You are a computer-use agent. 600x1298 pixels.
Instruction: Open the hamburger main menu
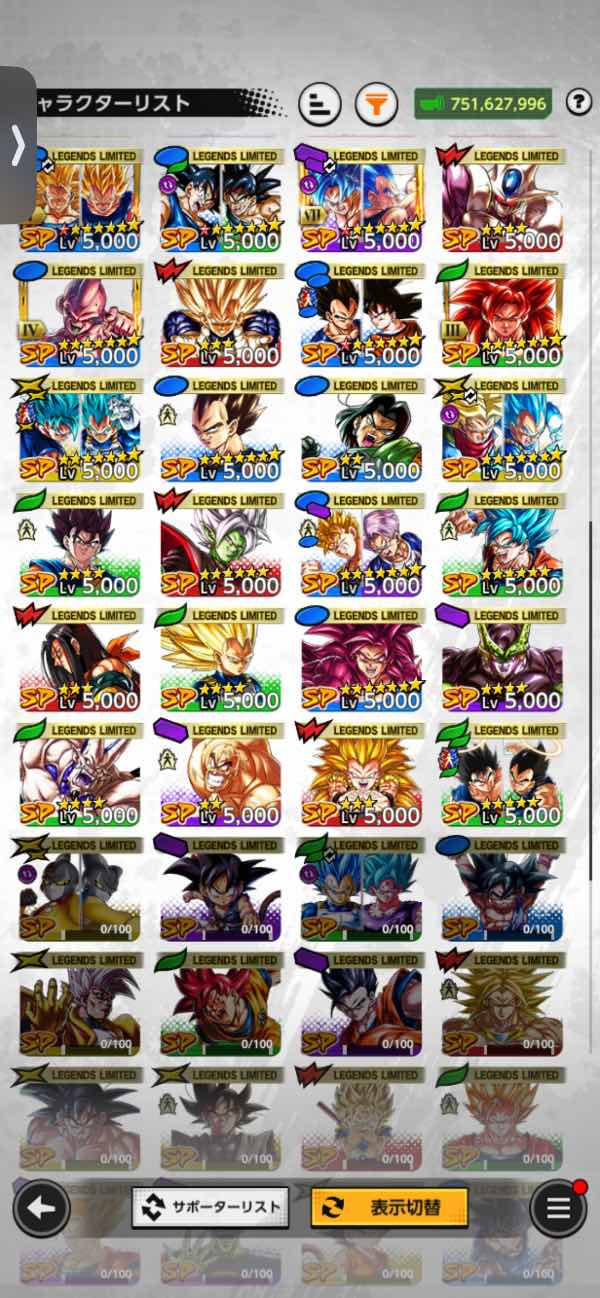(x=558, y=1208)
